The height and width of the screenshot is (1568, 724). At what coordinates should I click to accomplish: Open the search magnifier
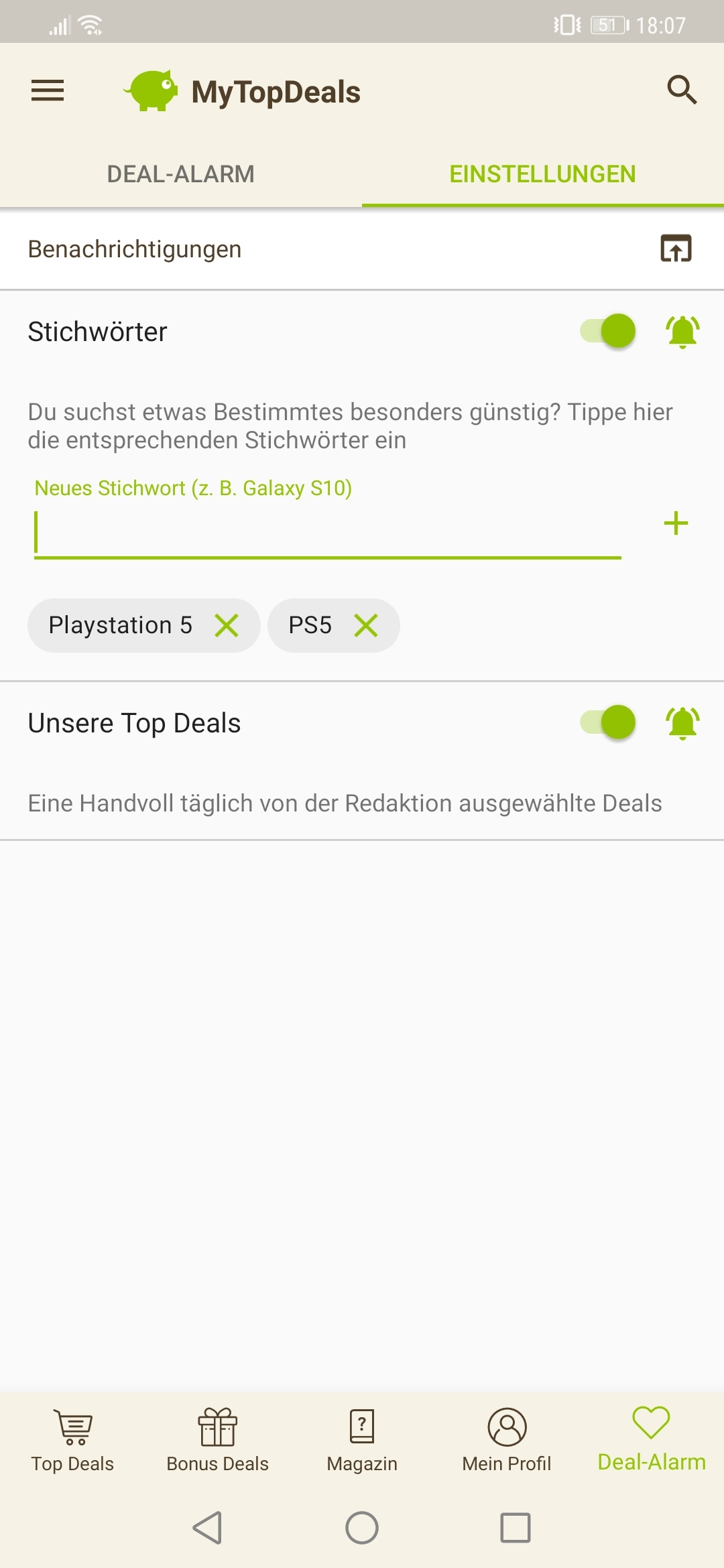682,90
